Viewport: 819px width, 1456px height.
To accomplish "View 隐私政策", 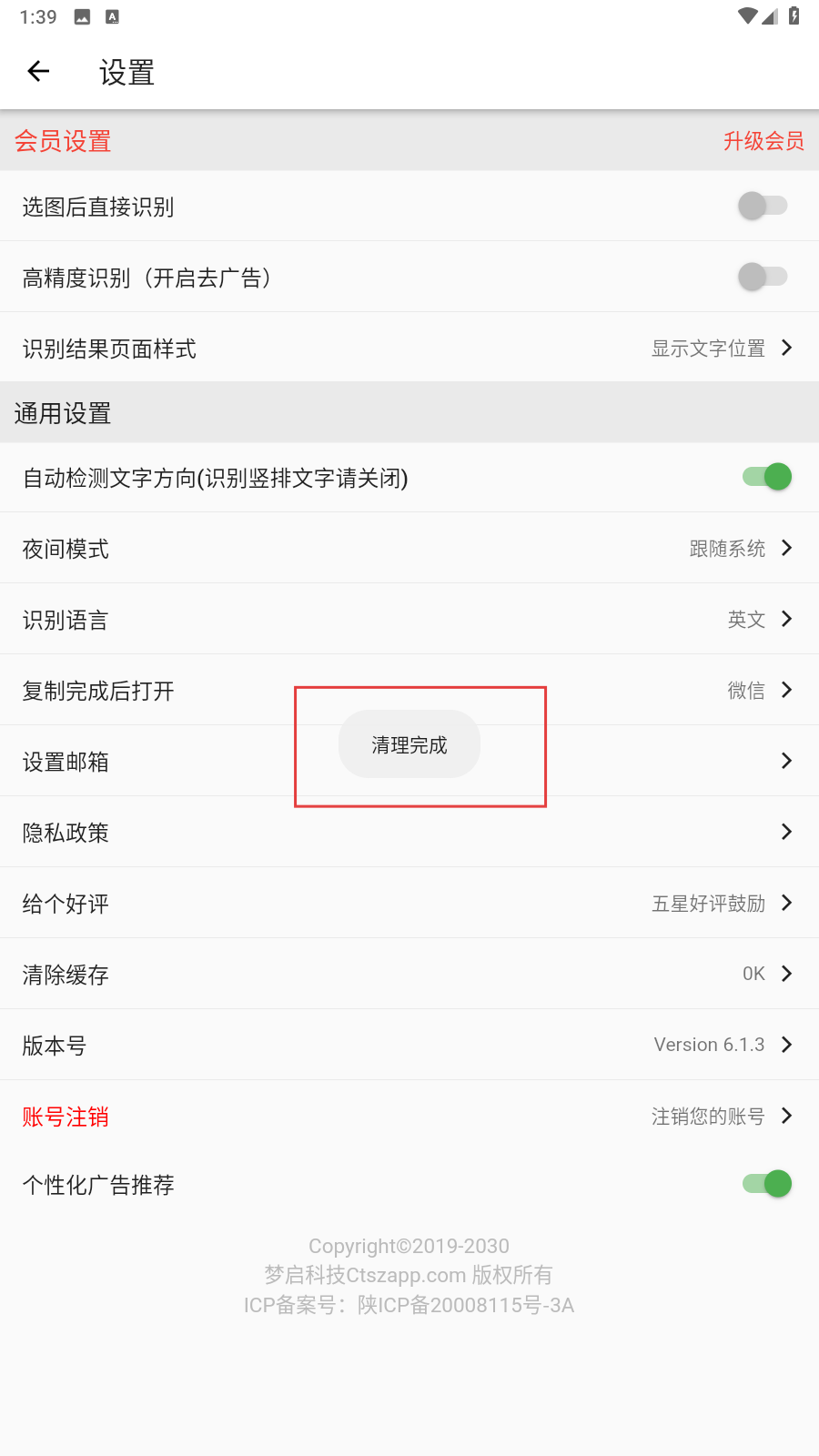I will pos(409,833).
